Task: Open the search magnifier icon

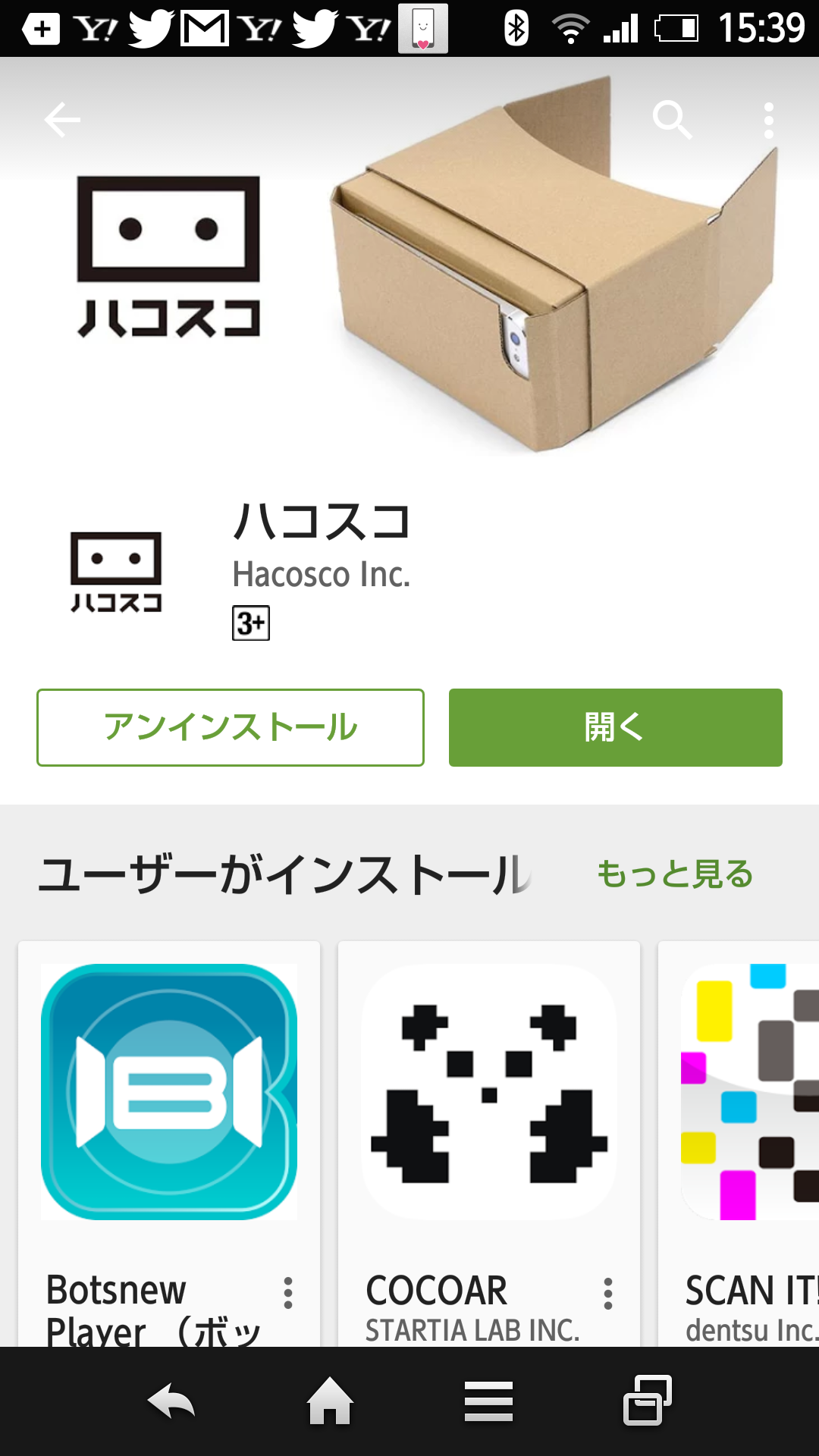Action: pyautogui.click(x=672, y=120)
